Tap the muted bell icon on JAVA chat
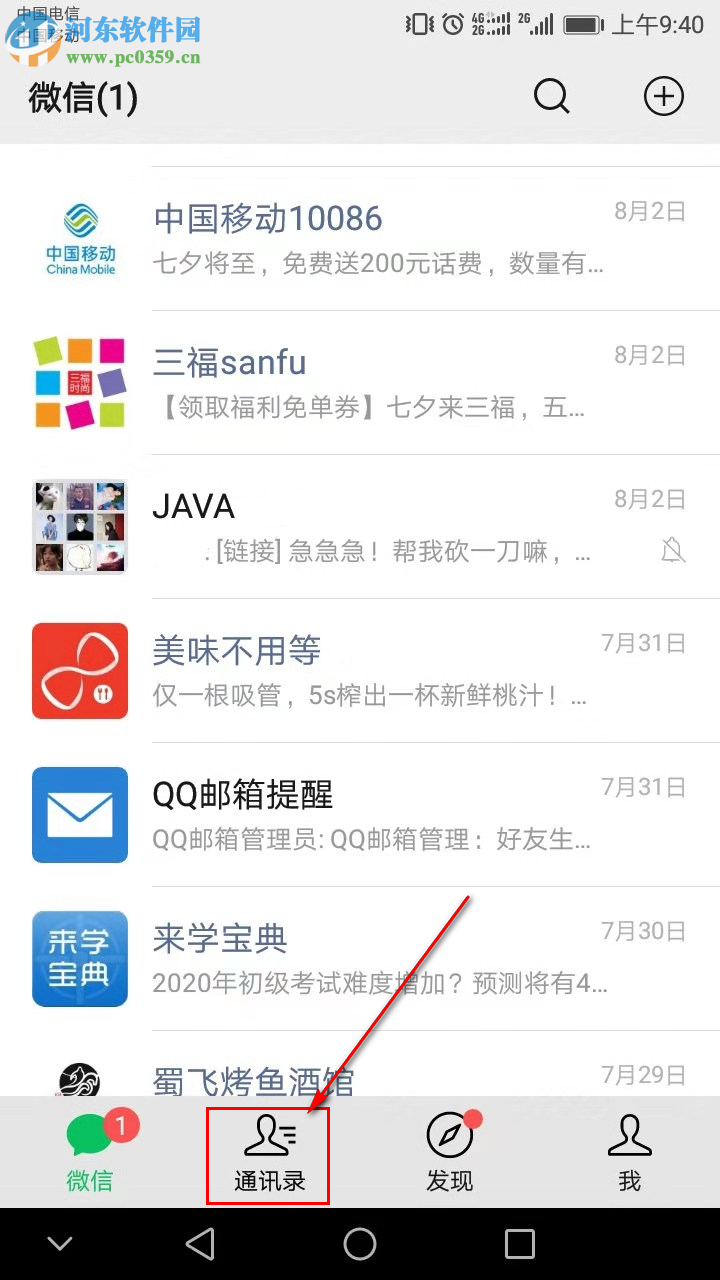 [674, 550]
